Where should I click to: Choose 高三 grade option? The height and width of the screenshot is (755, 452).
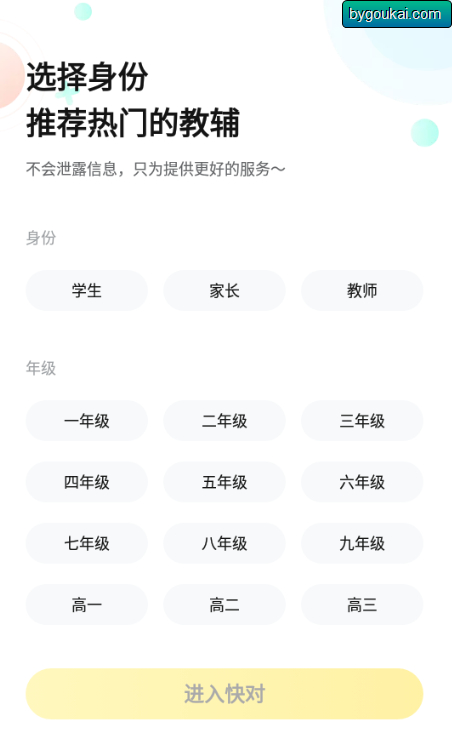click(x=362, y=605)
